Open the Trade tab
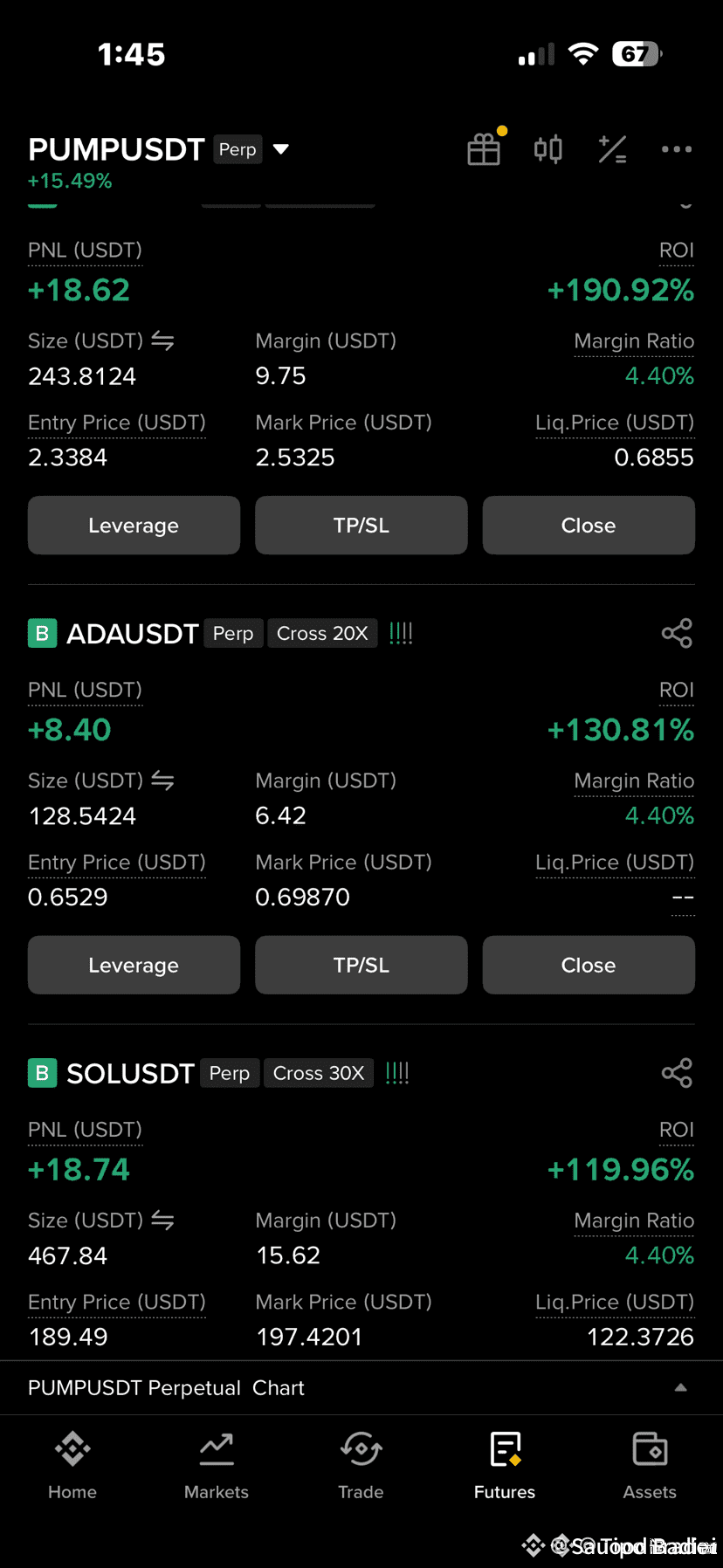 [x=361, y=1466]
